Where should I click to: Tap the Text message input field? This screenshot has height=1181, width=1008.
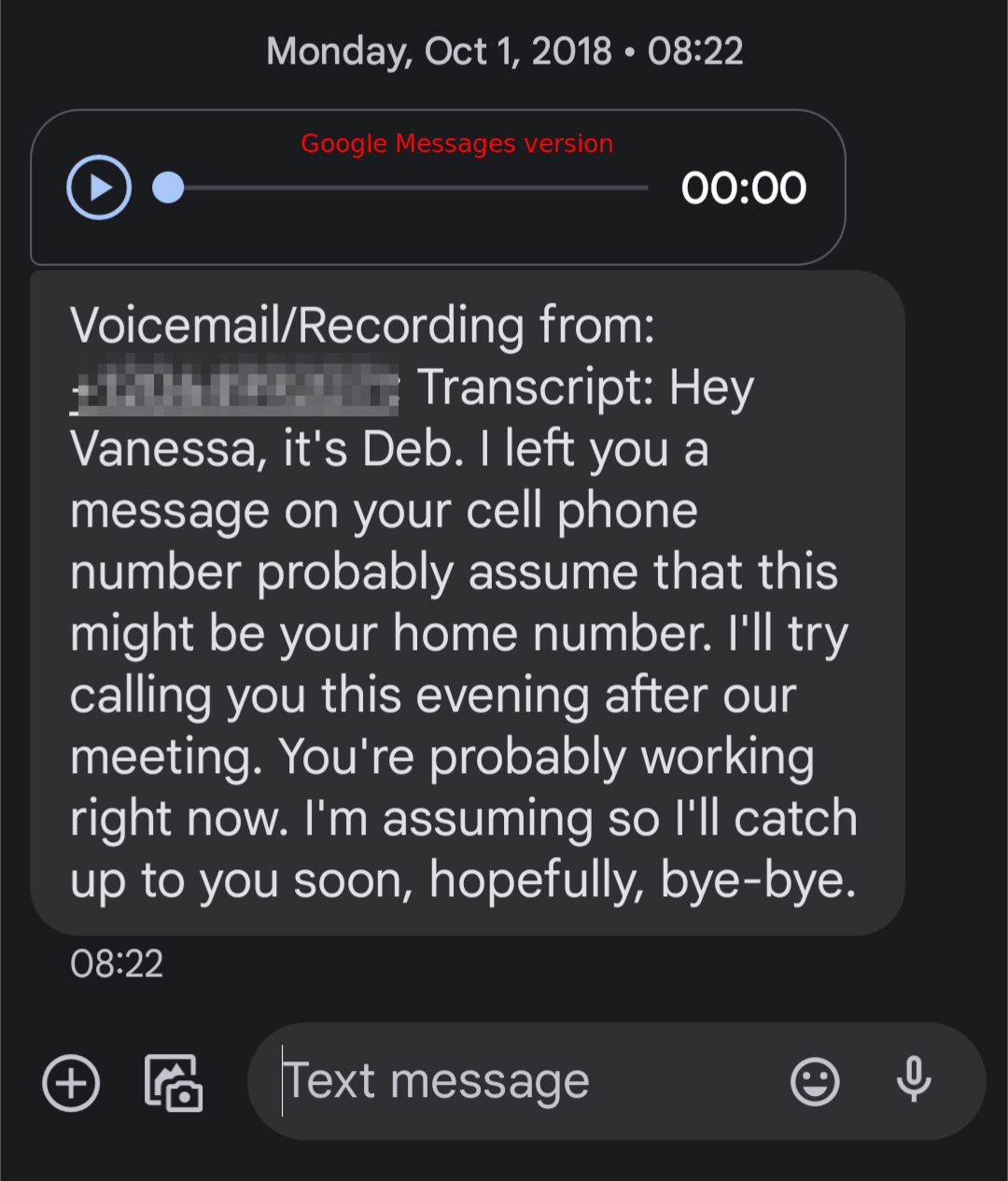point(467,1080)
